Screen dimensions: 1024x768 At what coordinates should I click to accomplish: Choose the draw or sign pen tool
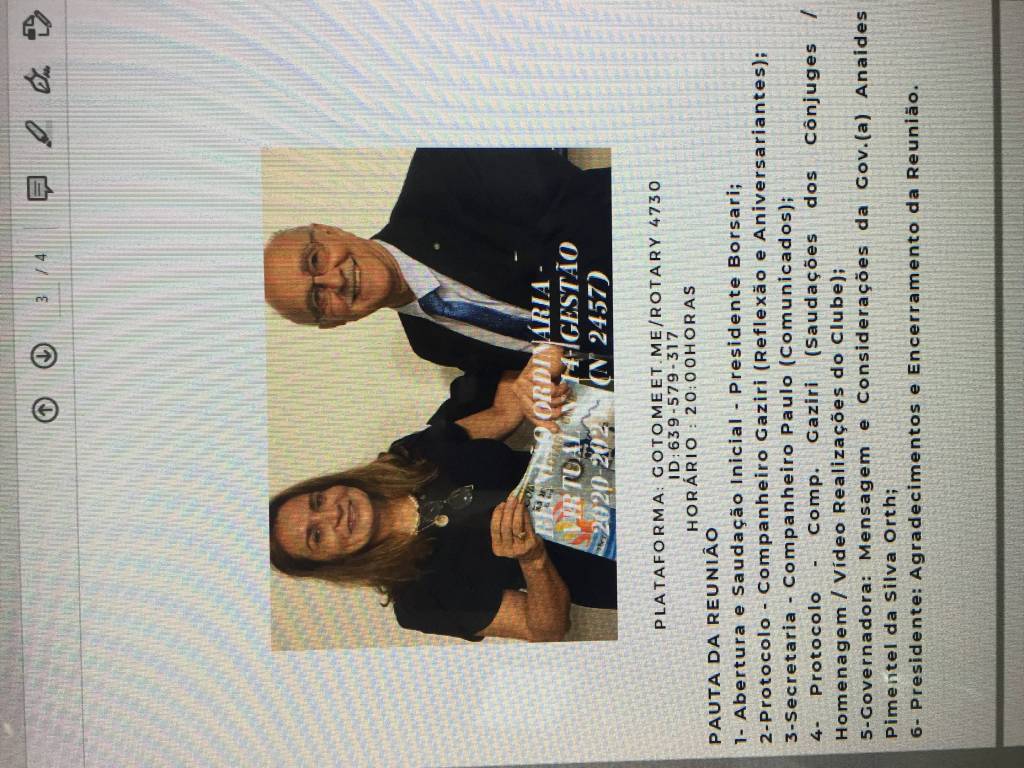click(40, 79)
